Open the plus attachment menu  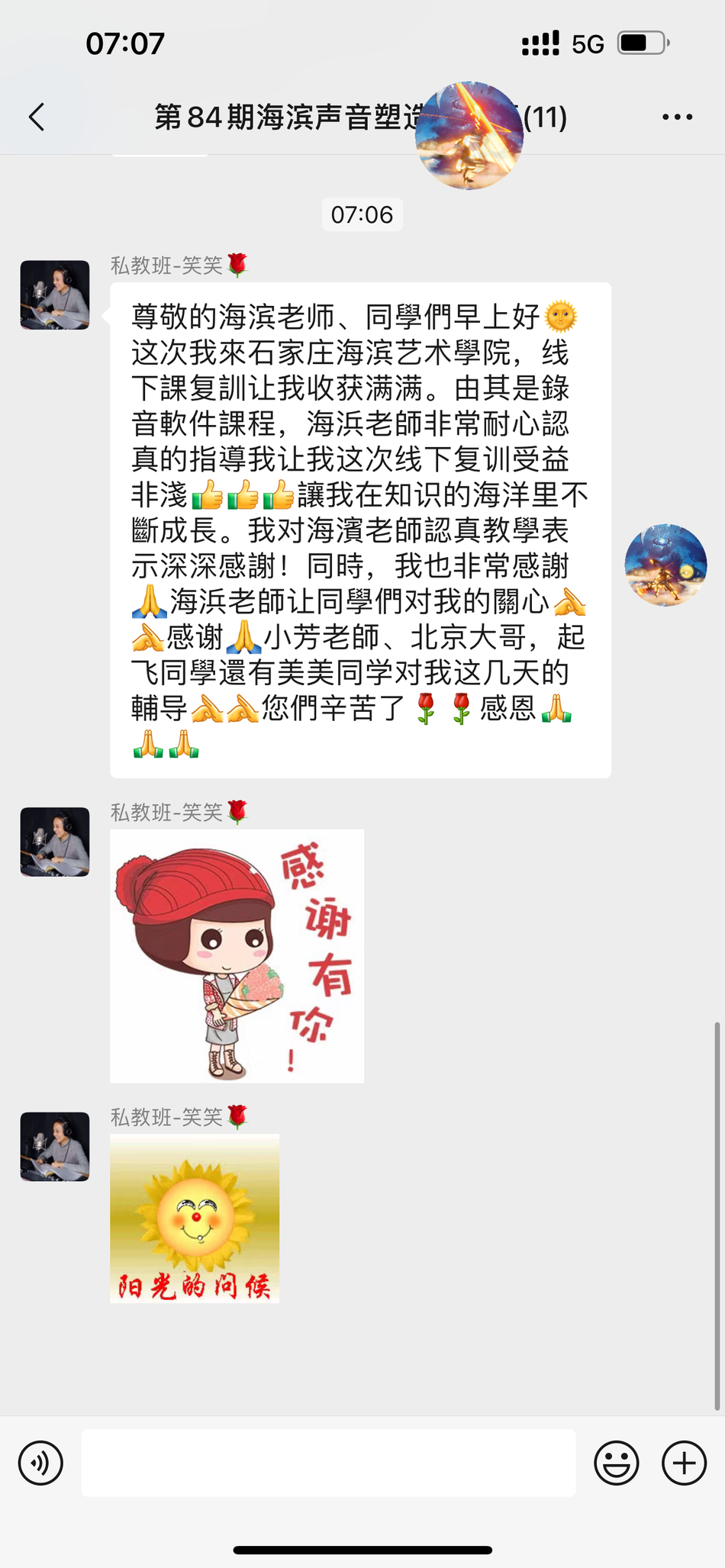coord(684,1463)
